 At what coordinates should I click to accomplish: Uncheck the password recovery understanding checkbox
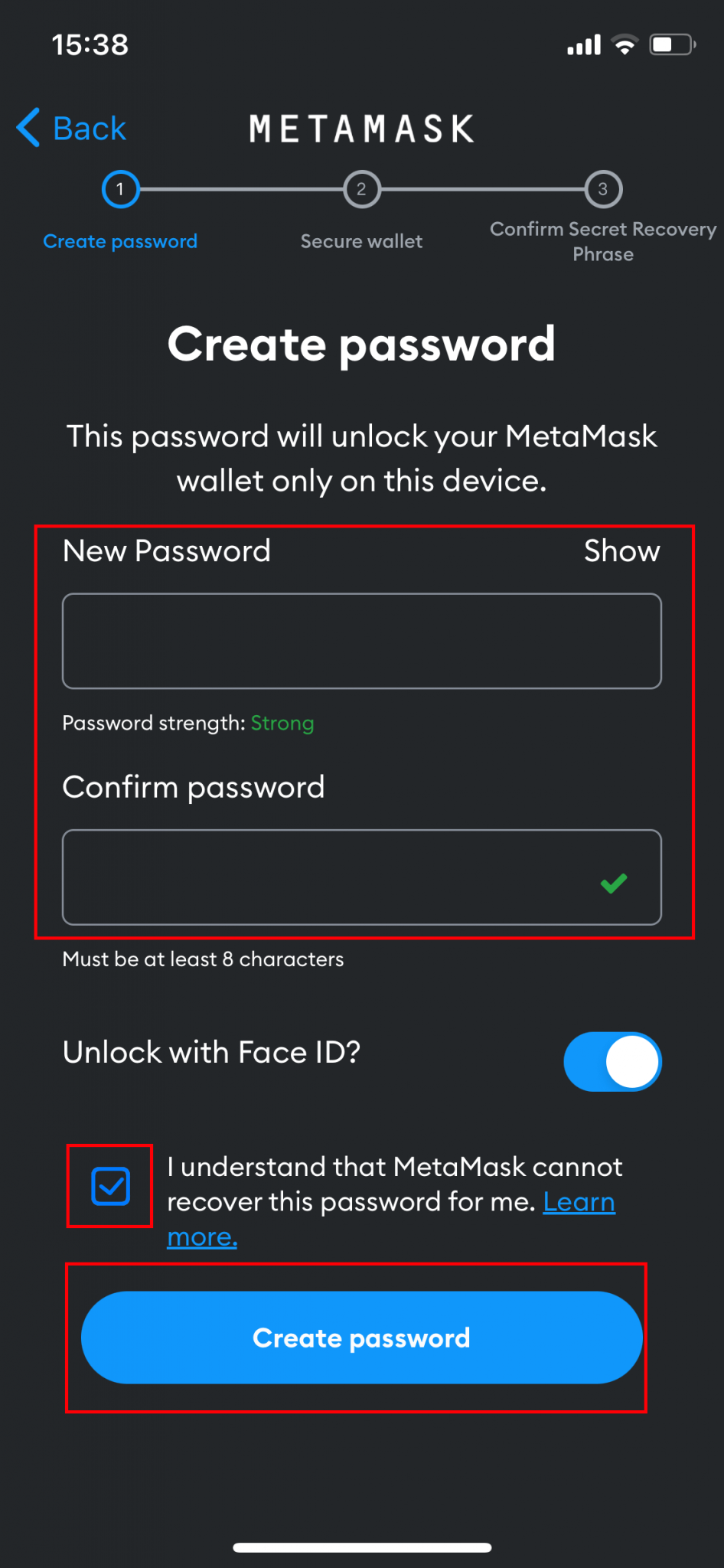tap(109, 1186)
